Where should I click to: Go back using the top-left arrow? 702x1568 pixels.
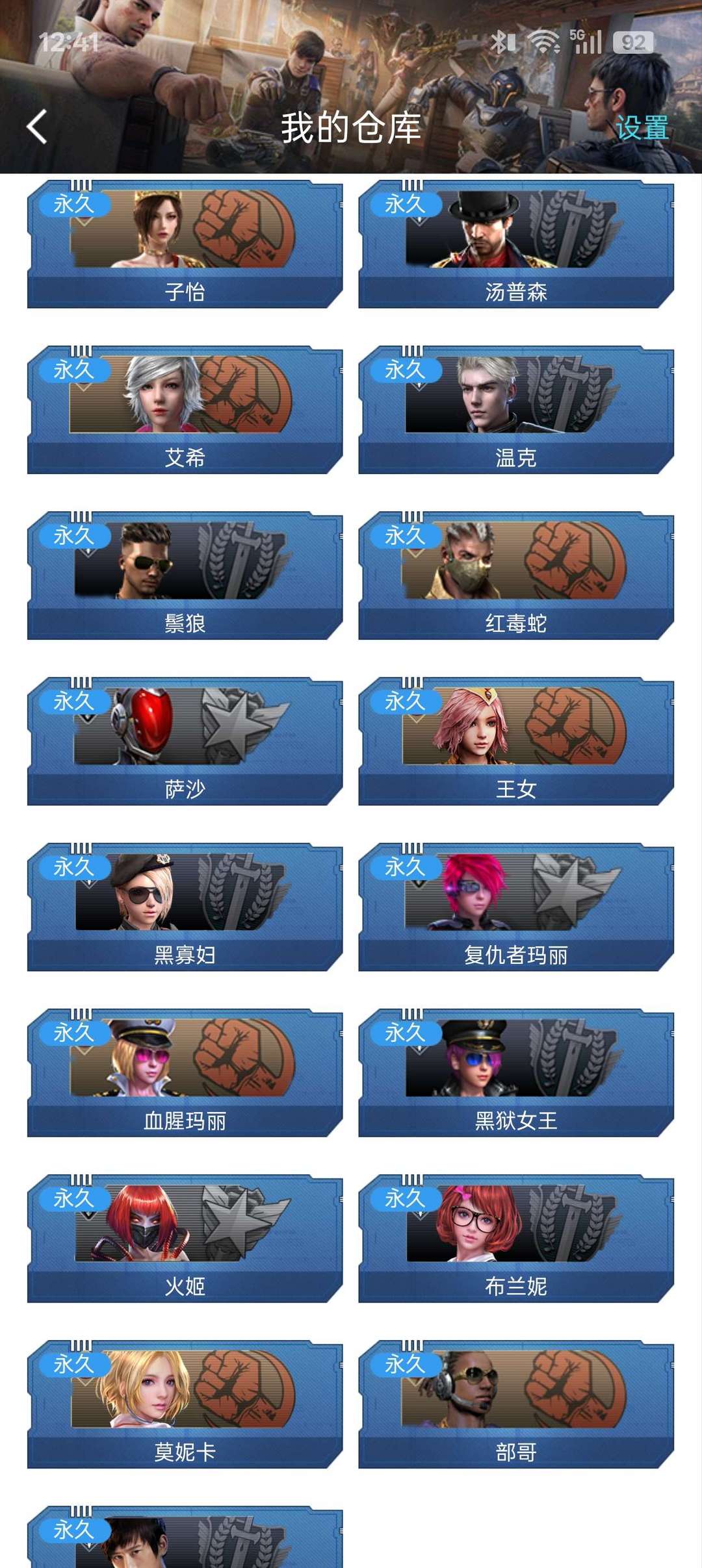click(x=37, y=126)
